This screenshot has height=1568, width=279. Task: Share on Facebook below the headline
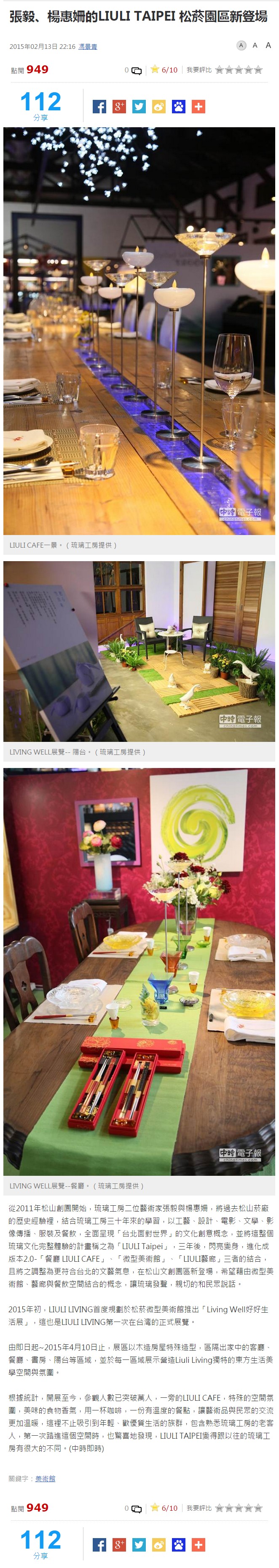[x=99, y=107]
